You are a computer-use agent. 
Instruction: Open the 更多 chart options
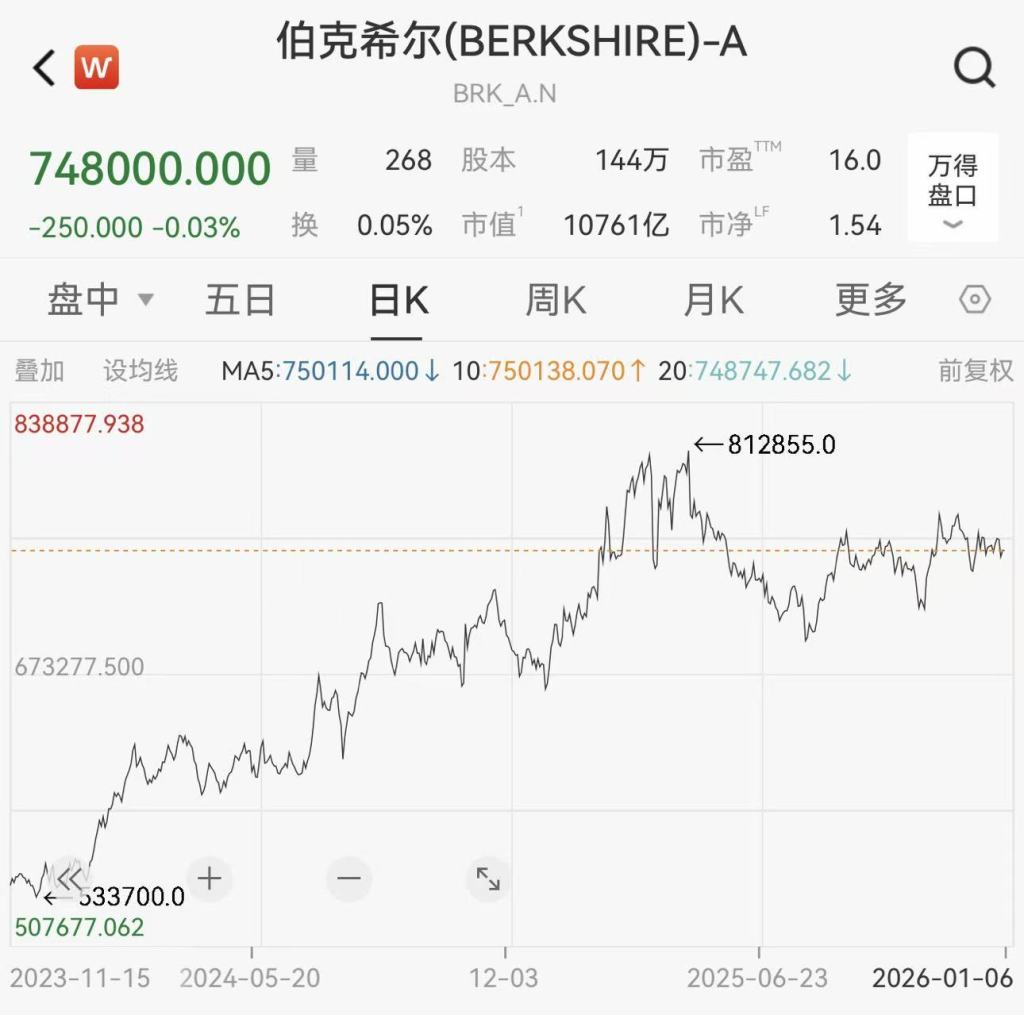coord(871,299)
